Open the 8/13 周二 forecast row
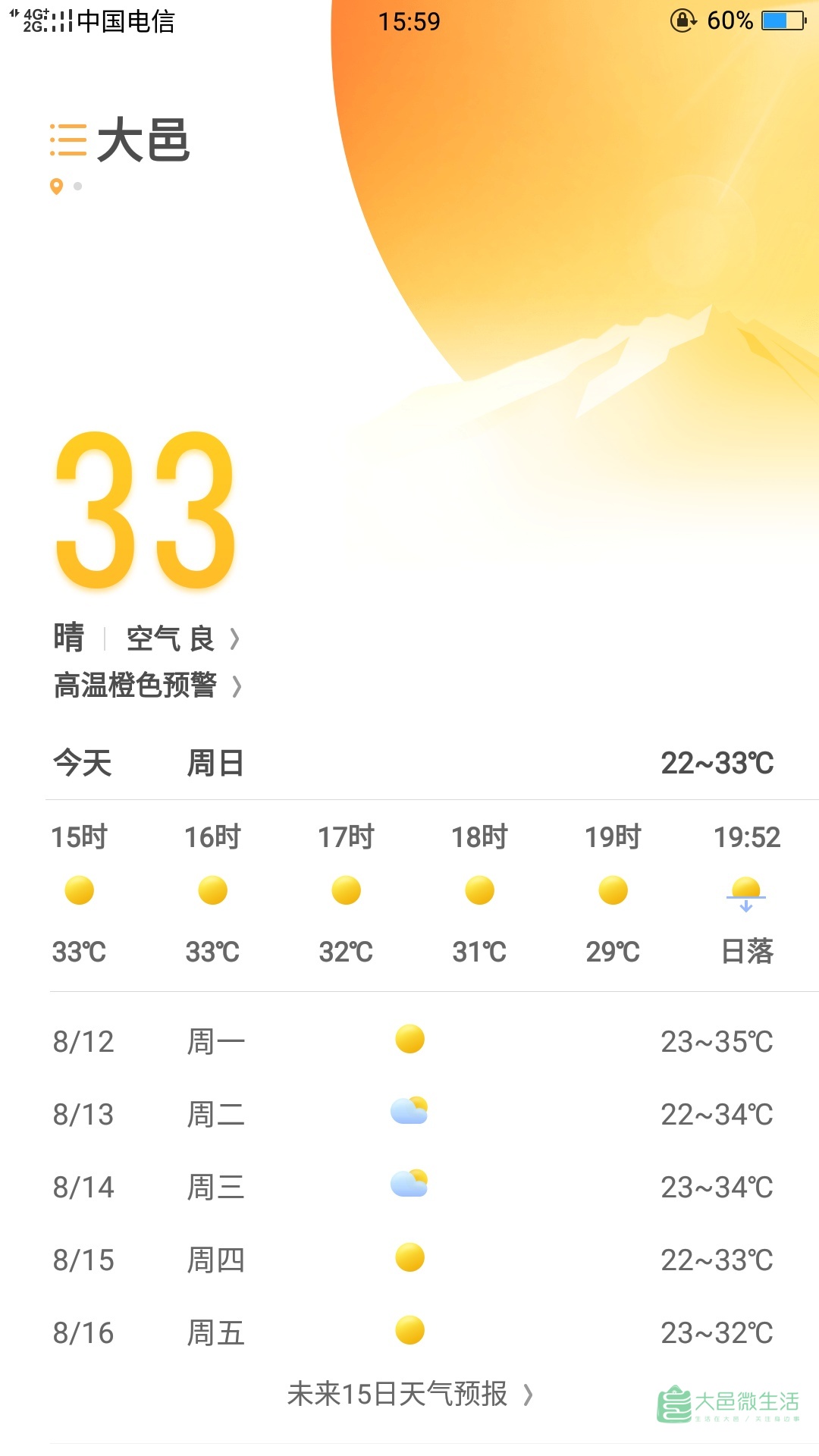The image size is (819, 1456). (x=409, y=1114)
